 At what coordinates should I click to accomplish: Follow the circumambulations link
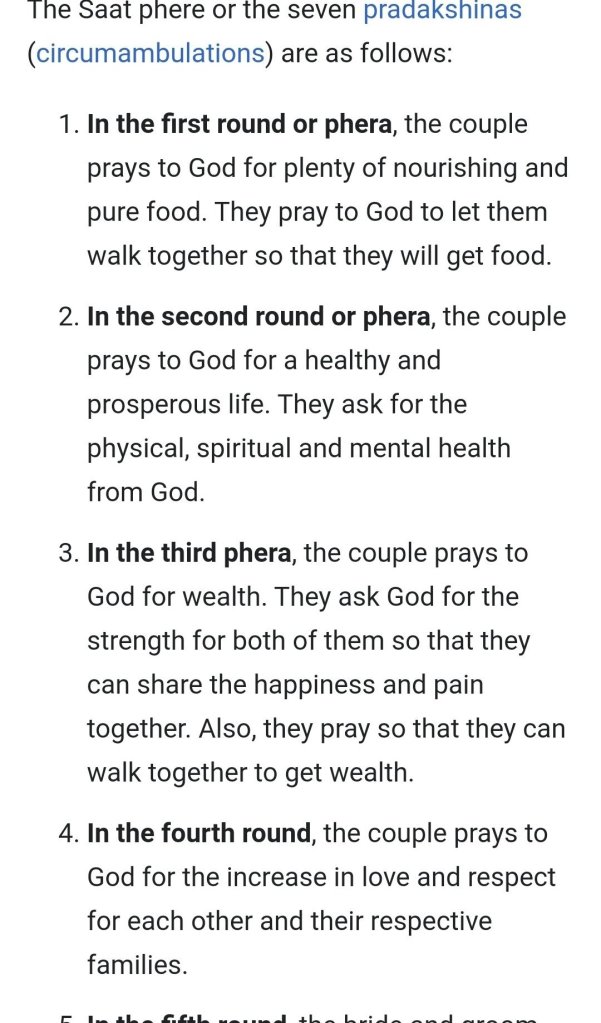[150, 53]
